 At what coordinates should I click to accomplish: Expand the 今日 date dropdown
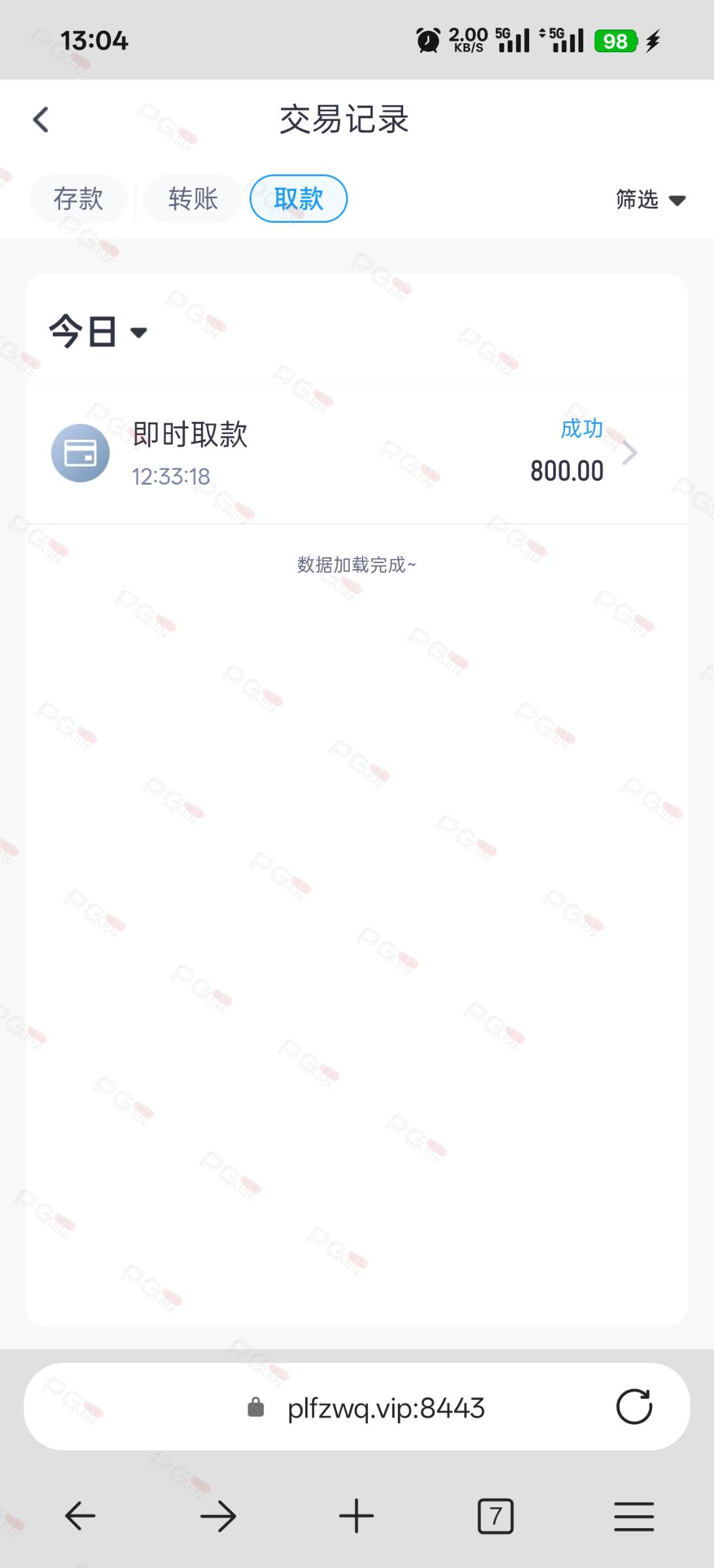coord(98,332)
